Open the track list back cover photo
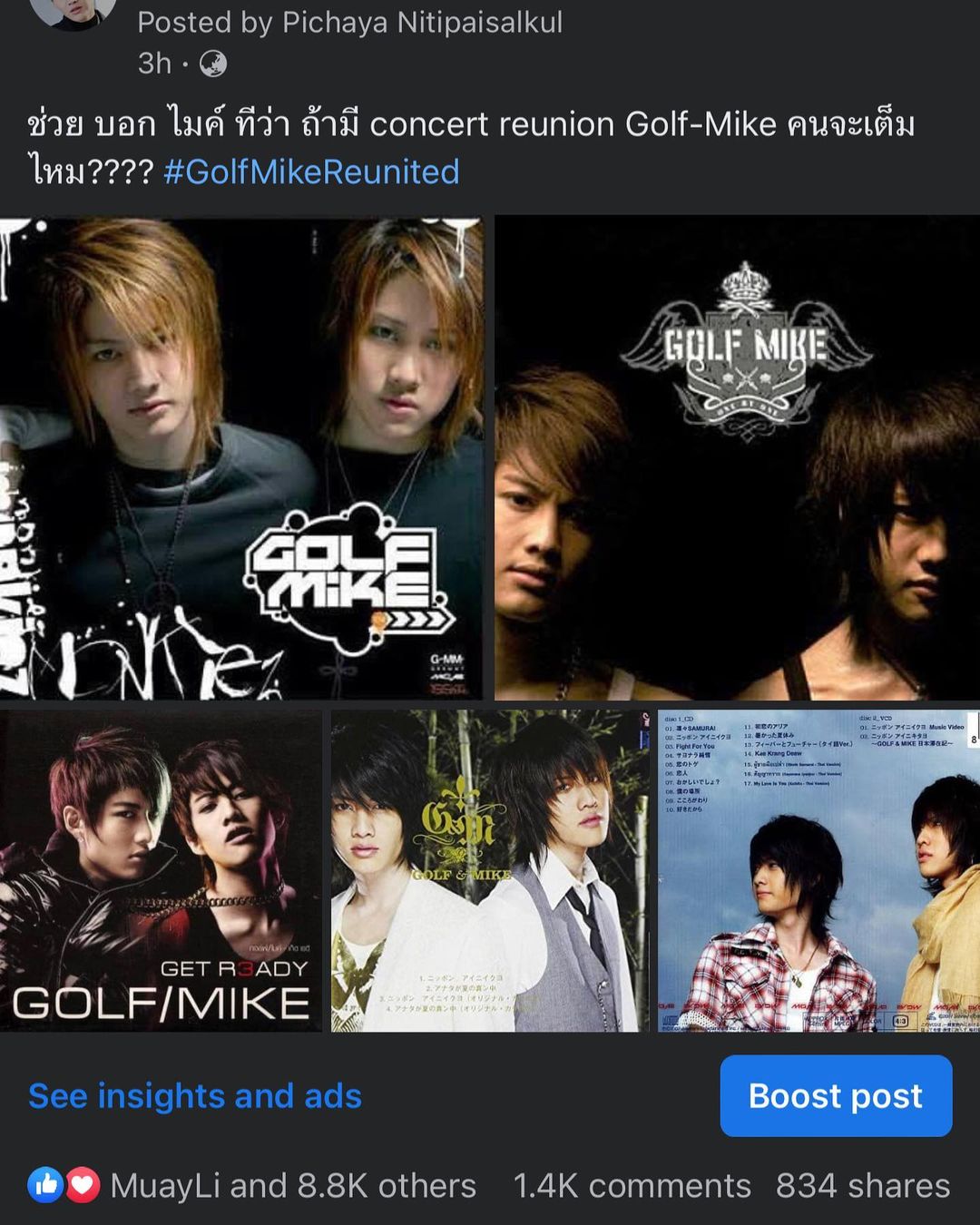The width and height of the screenshot is (980, 1225). click(x=818, y=871)
